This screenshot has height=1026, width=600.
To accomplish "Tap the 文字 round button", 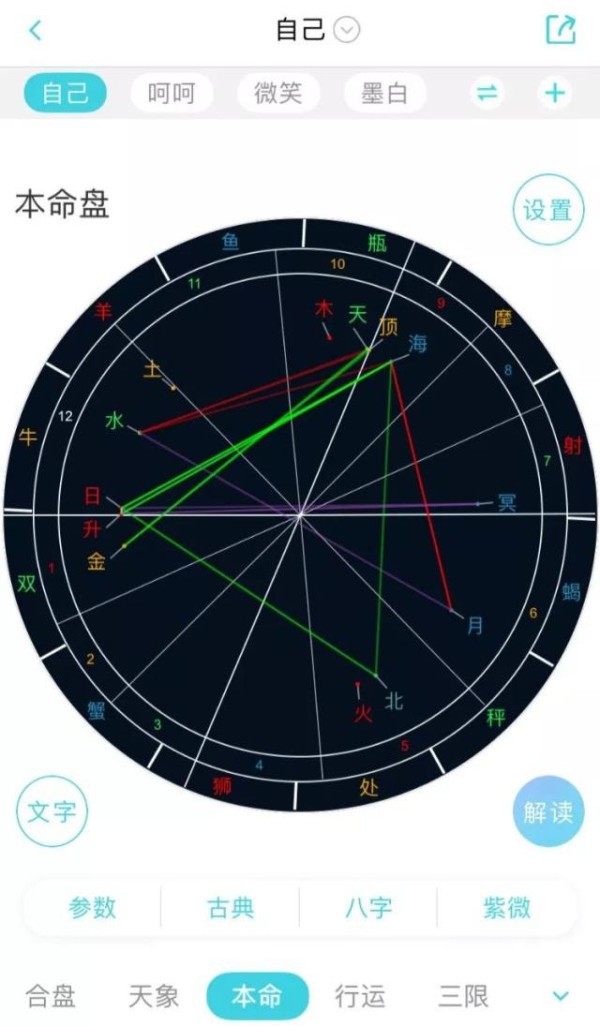I will coord(52,812).
